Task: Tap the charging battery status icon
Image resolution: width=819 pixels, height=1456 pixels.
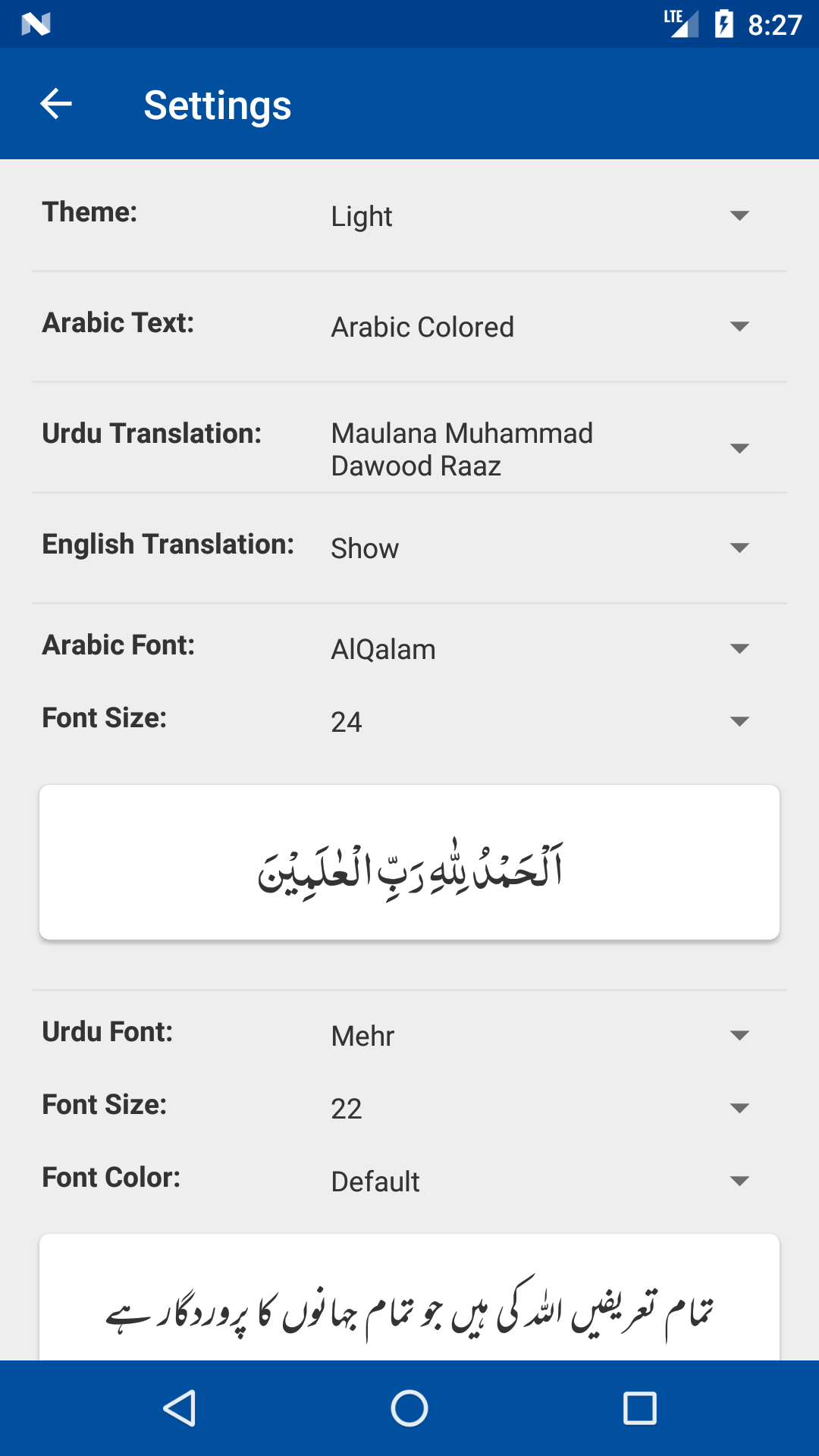Action: (x=721, y=24)
